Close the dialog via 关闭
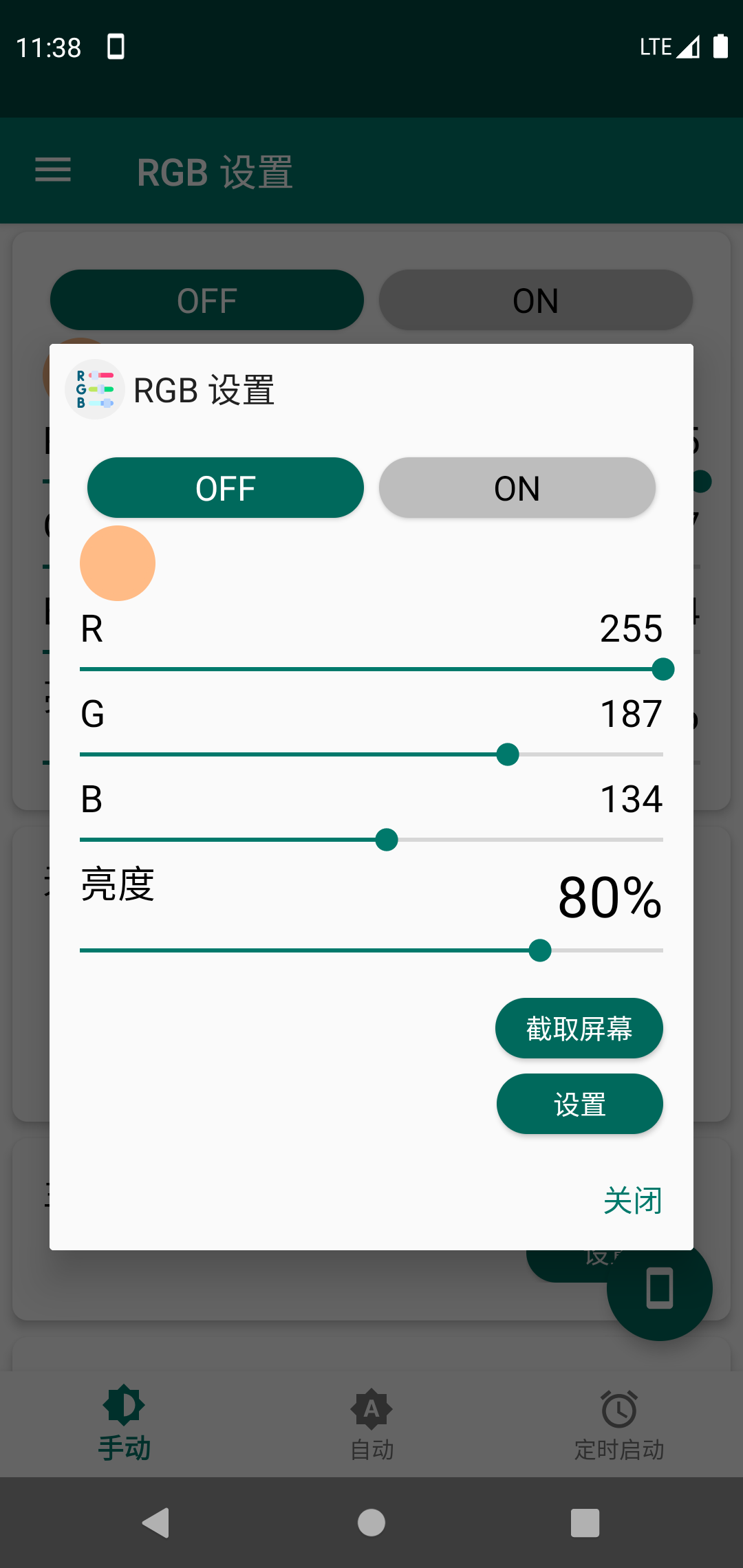The image size is (743, 1568). 632,1201
